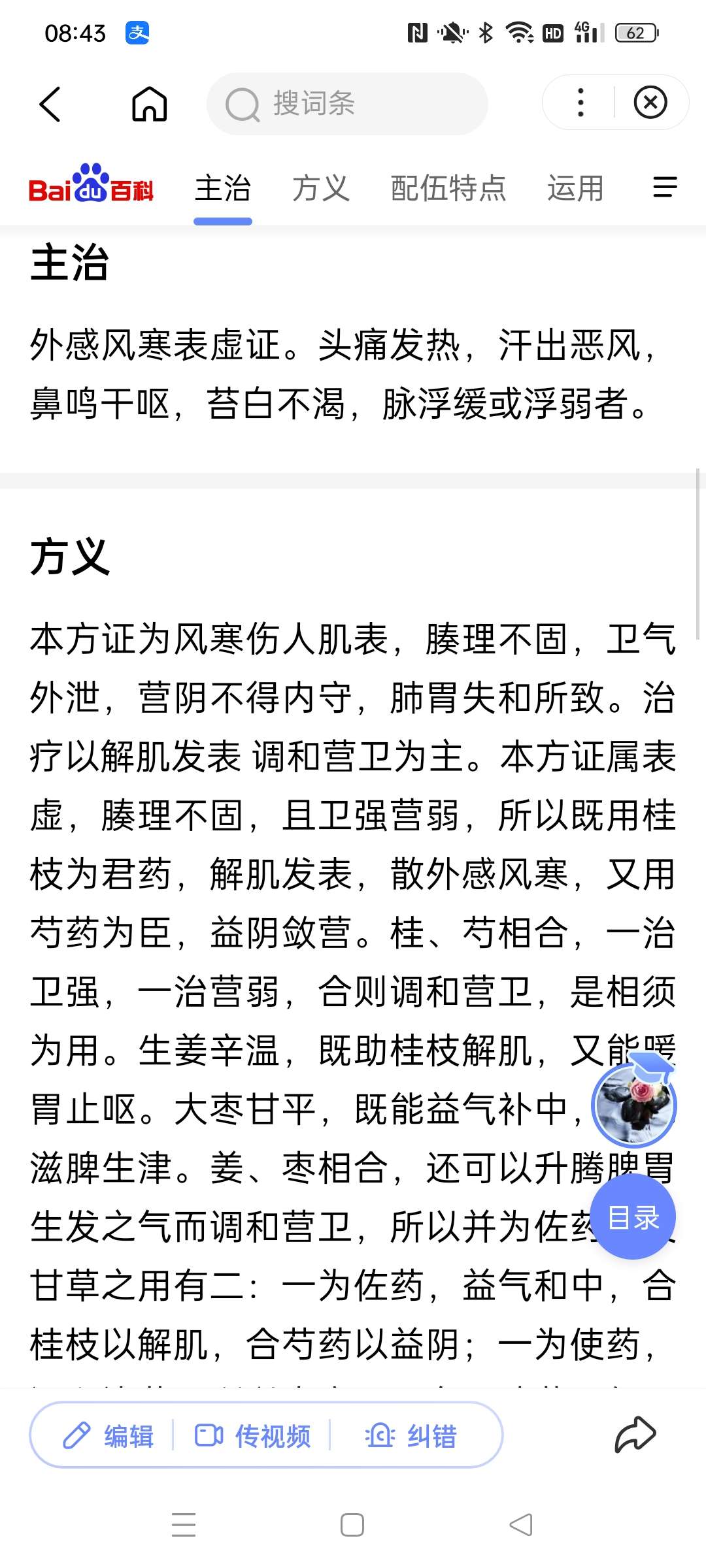Switch to the 配伍特点 tab
Viewport: 706px width, 1568px height.
[x=448, y=188]
